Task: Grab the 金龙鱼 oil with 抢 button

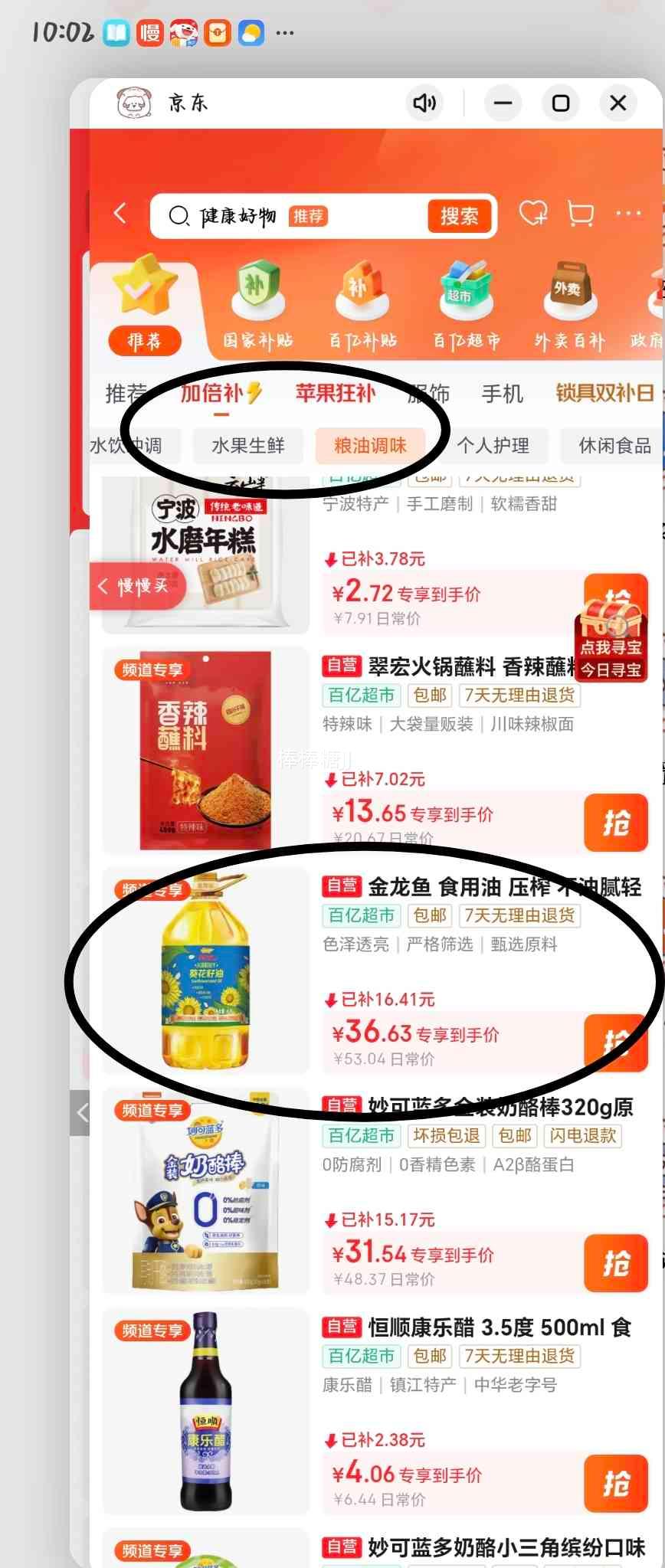Action: [x=617, y=1043]
